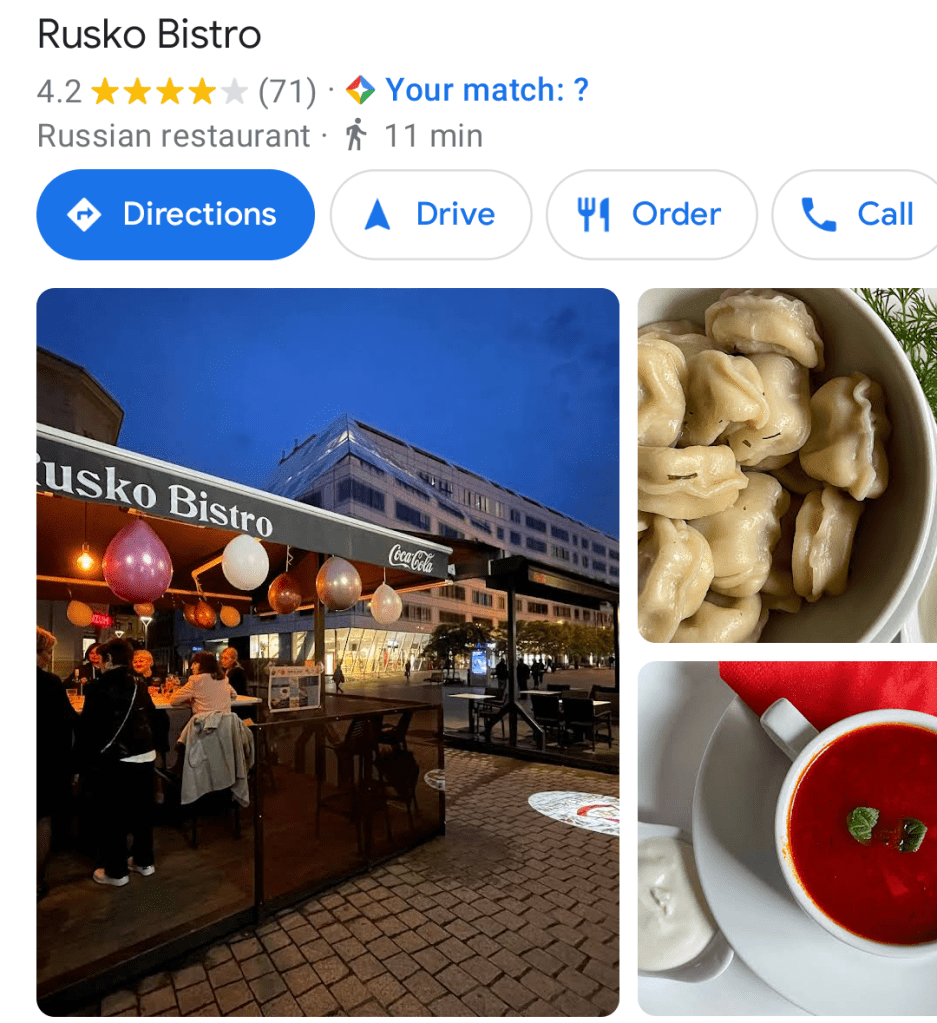This screenshot has width=937, height=1023.
Task: Open the dumplings photo
Action: [787, 465]
